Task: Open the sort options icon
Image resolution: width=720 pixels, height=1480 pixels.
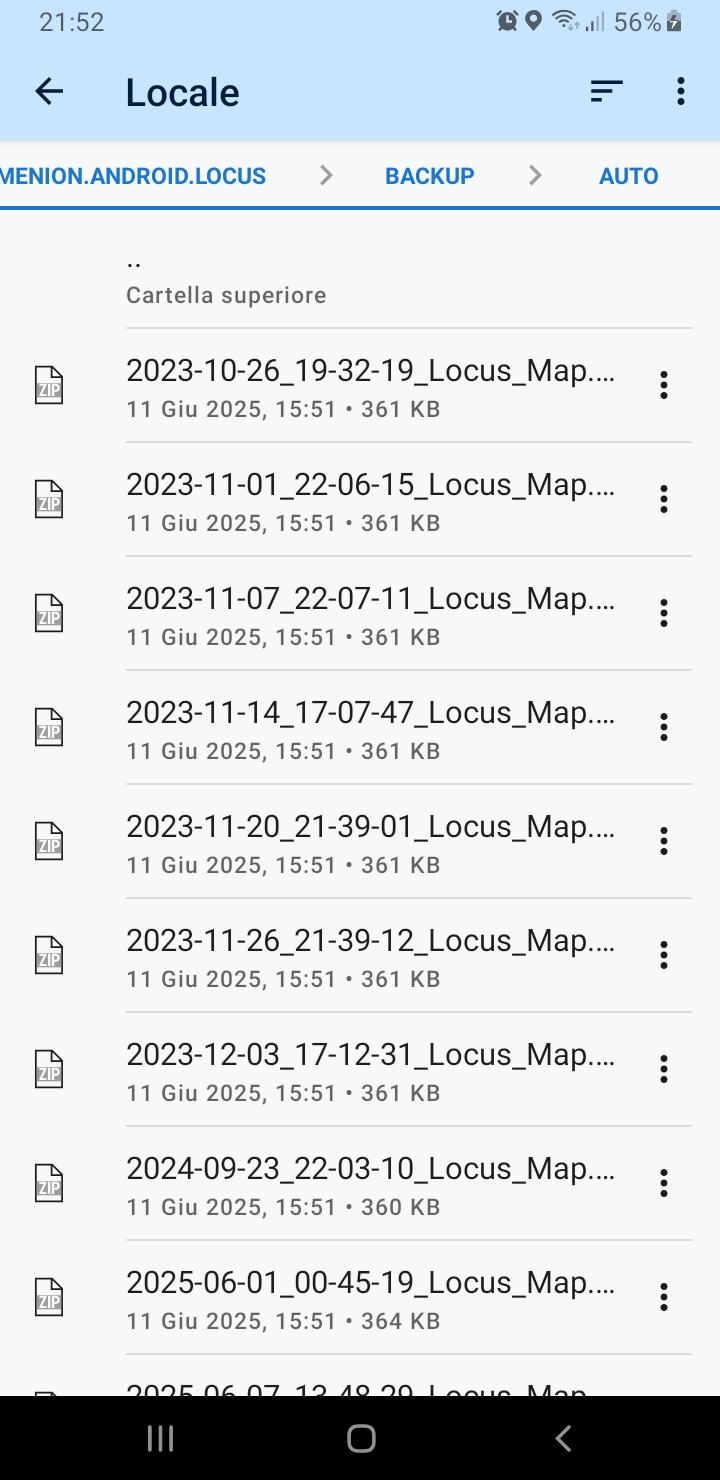Action: pyautogui.click(x=606, y=92)
